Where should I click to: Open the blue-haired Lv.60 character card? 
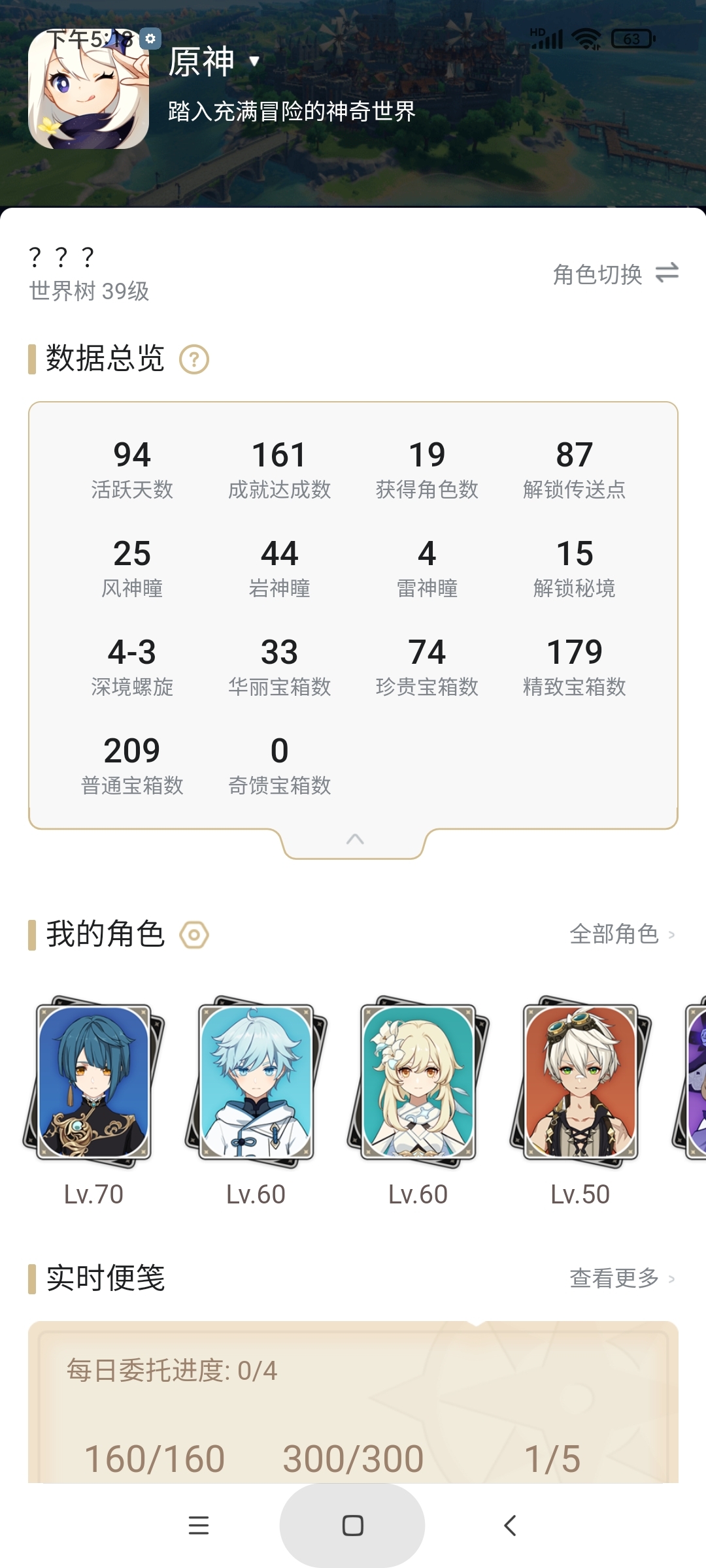(256, 1102)
